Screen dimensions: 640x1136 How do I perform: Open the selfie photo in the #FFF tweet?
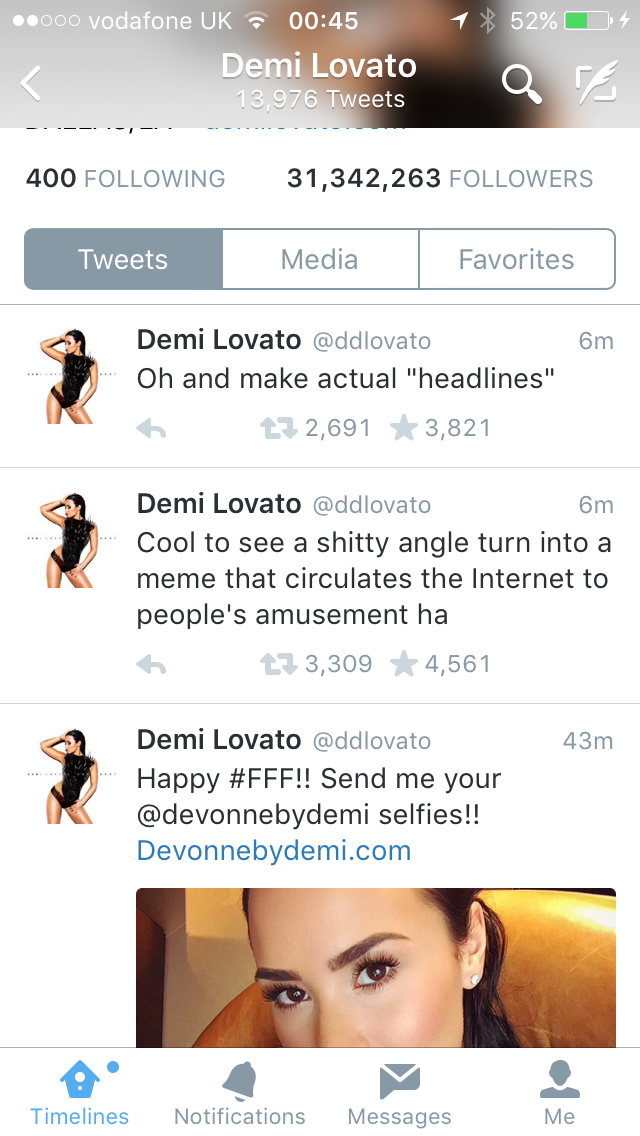pos(375,967)
